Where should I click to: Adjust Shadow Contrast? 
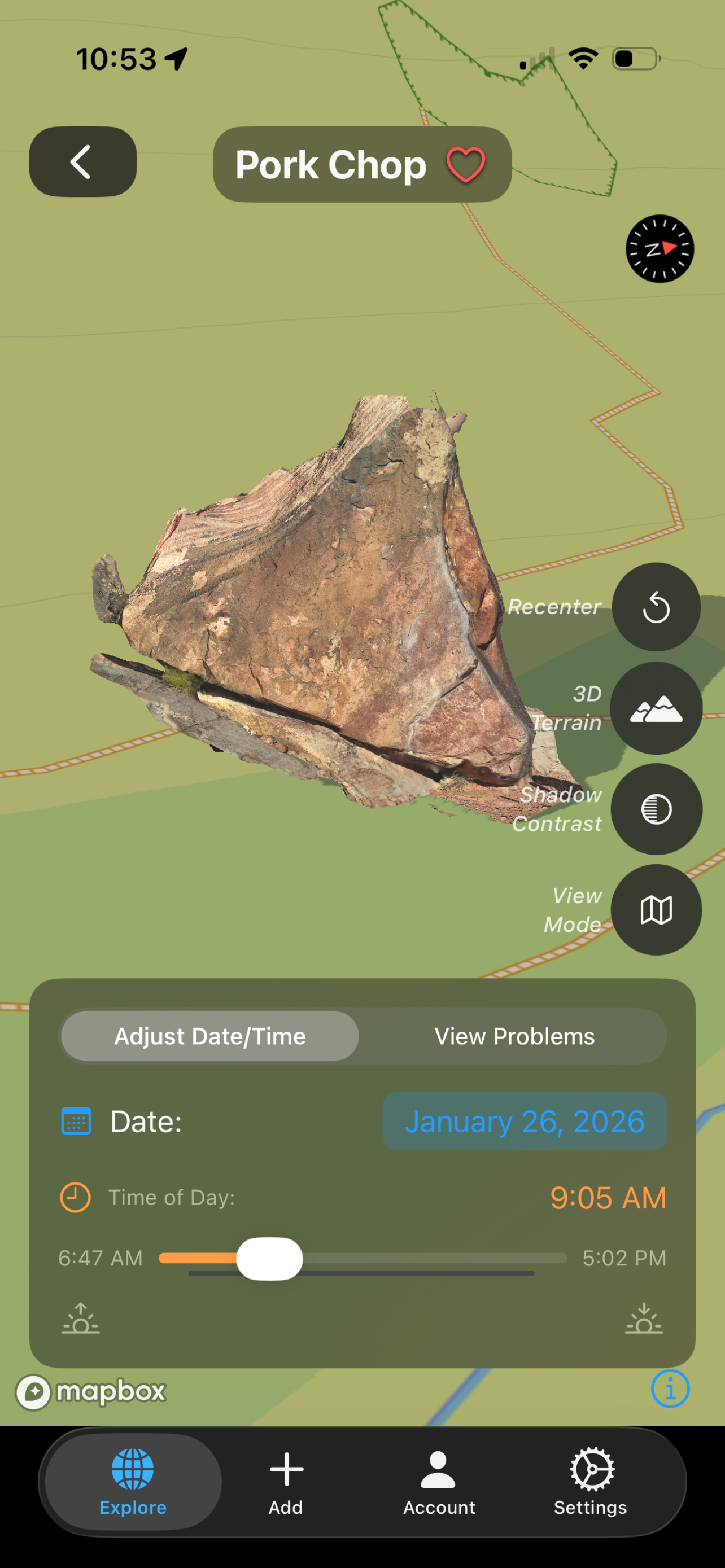pyautogui.click(x=656, y=809)
